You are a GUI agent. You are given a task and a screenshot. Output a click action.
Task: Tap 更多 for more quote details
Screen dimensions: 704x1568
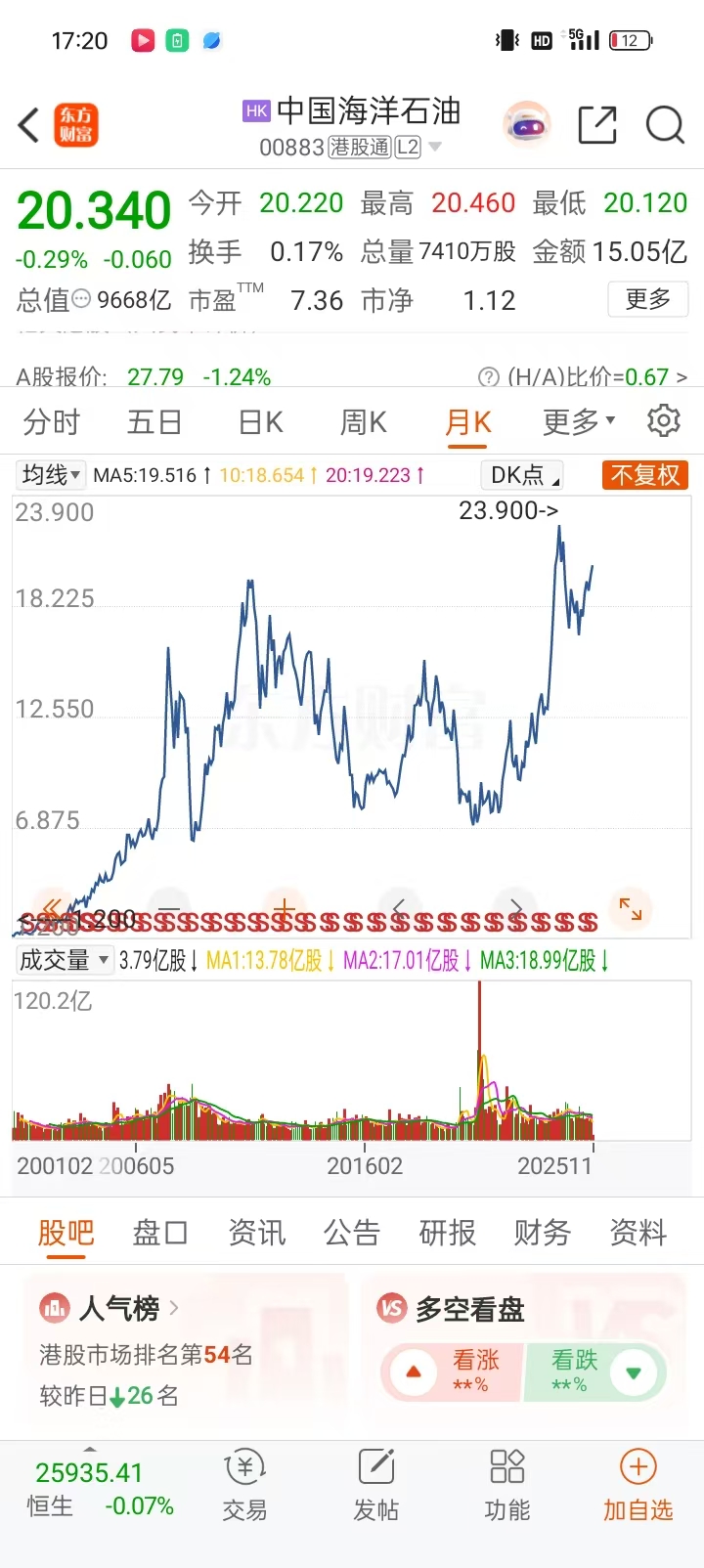(647, 299)
